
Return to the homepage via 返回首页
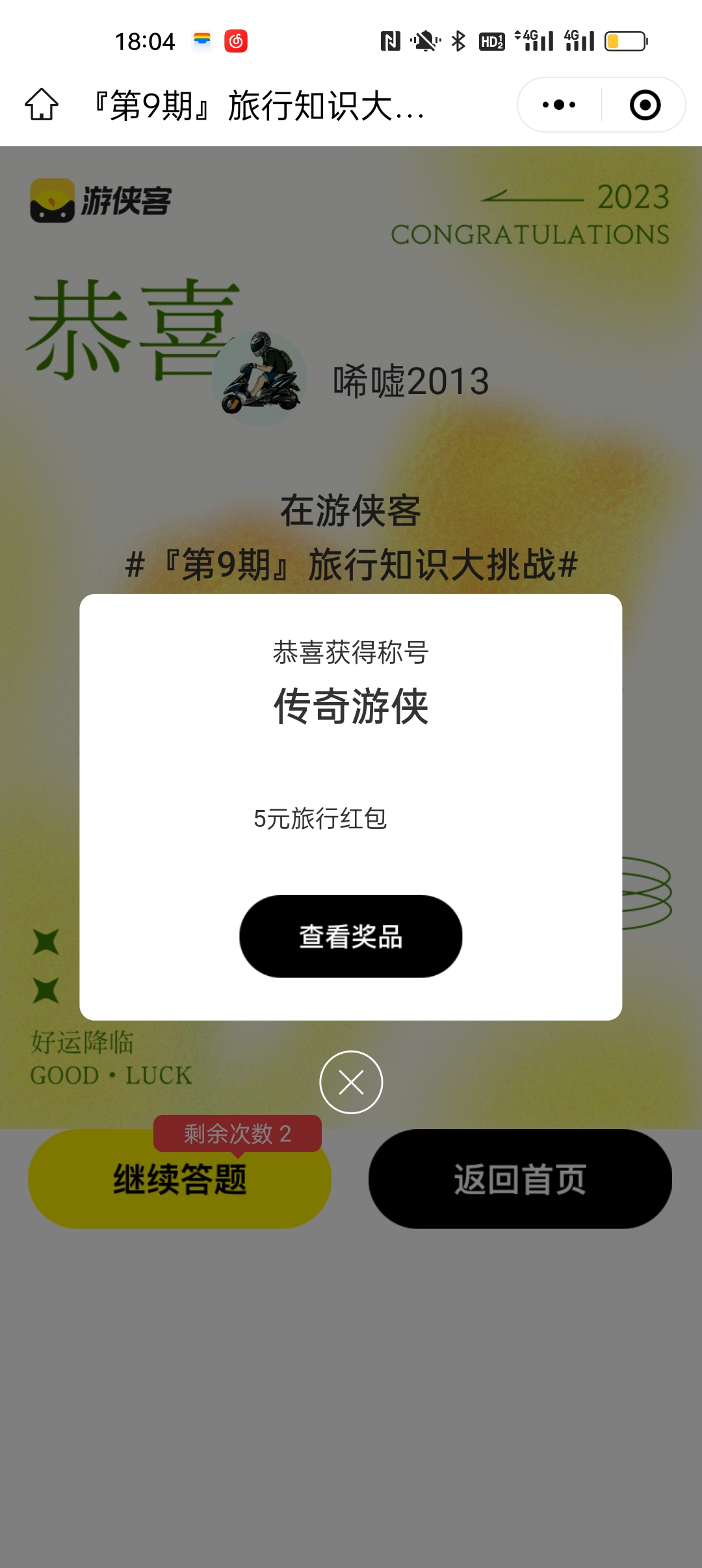click(x=520, y=1179)
